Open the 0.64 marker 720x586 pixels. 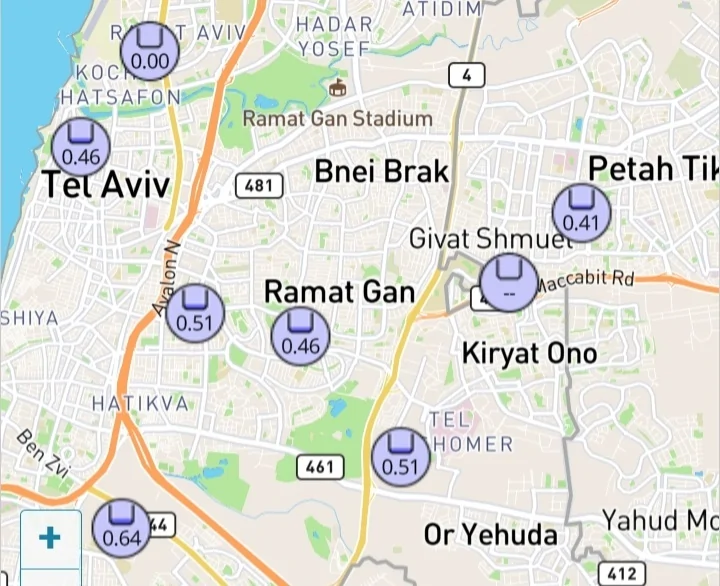(121, 528)
